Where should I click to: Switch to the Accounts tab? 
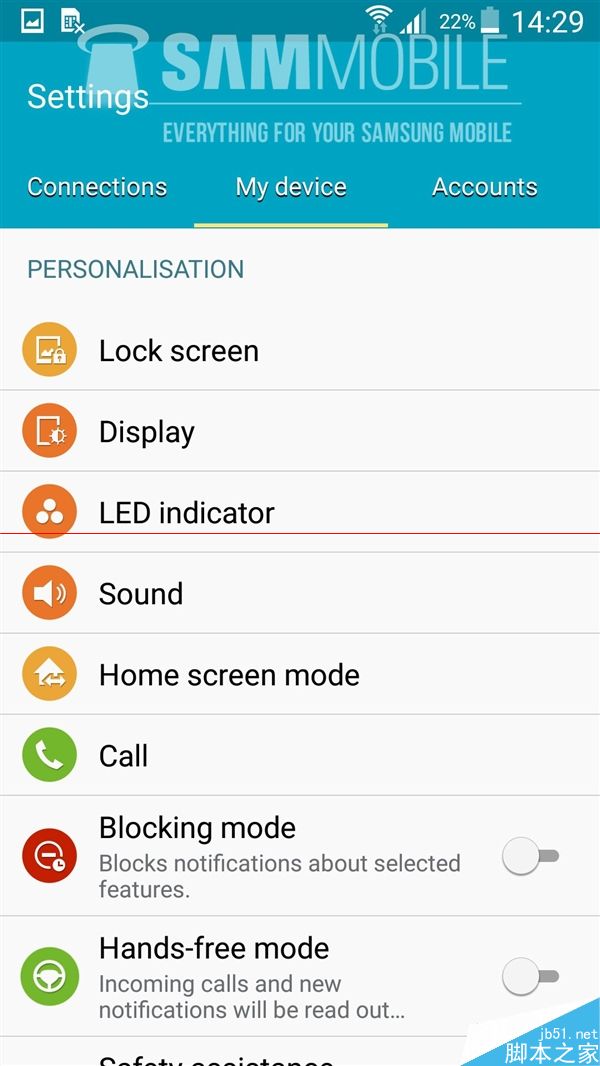pyautogui.click(x=484, y=188)
